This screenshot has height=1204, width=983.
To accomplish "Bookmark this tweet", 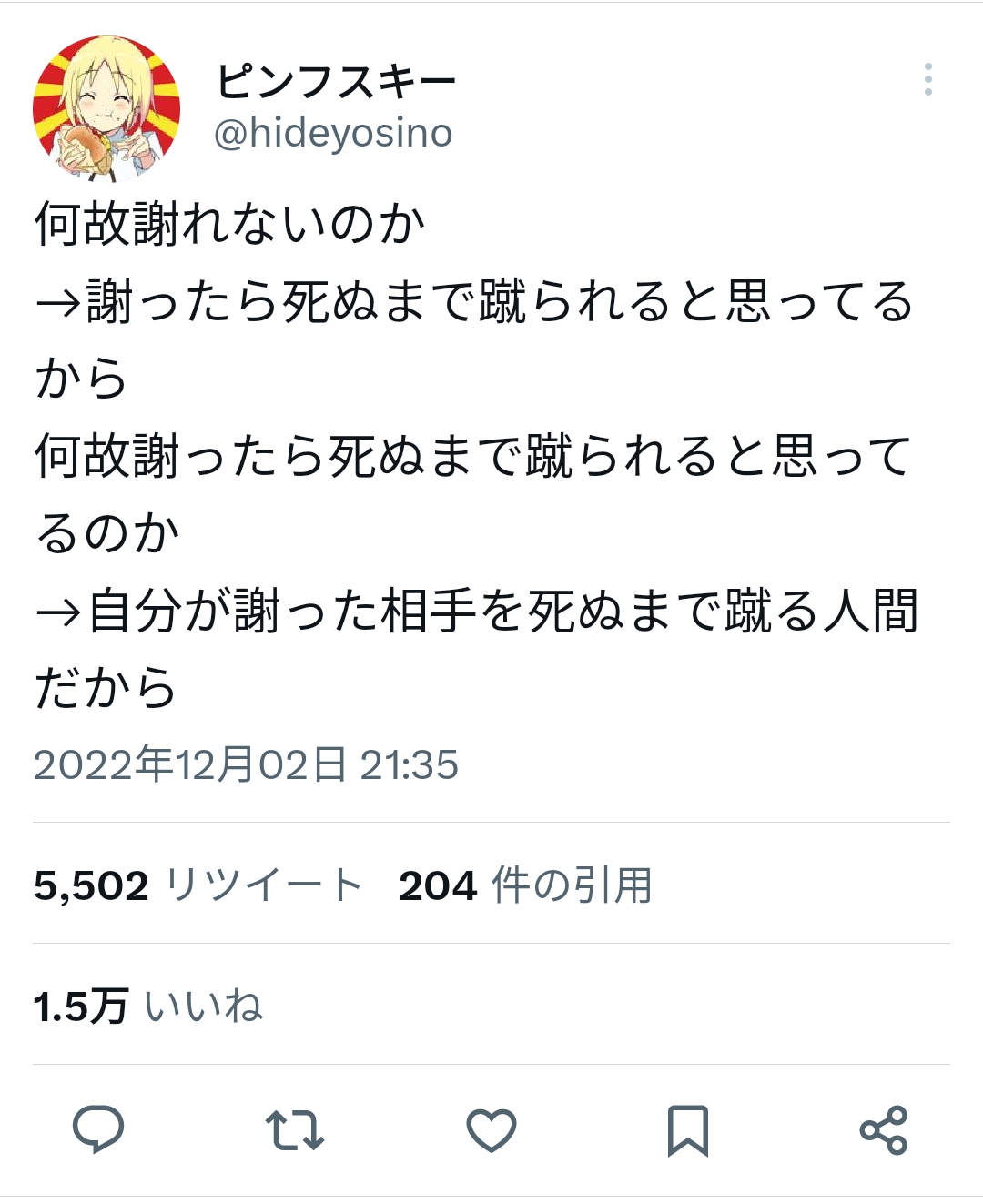I will pos(687,1130).
